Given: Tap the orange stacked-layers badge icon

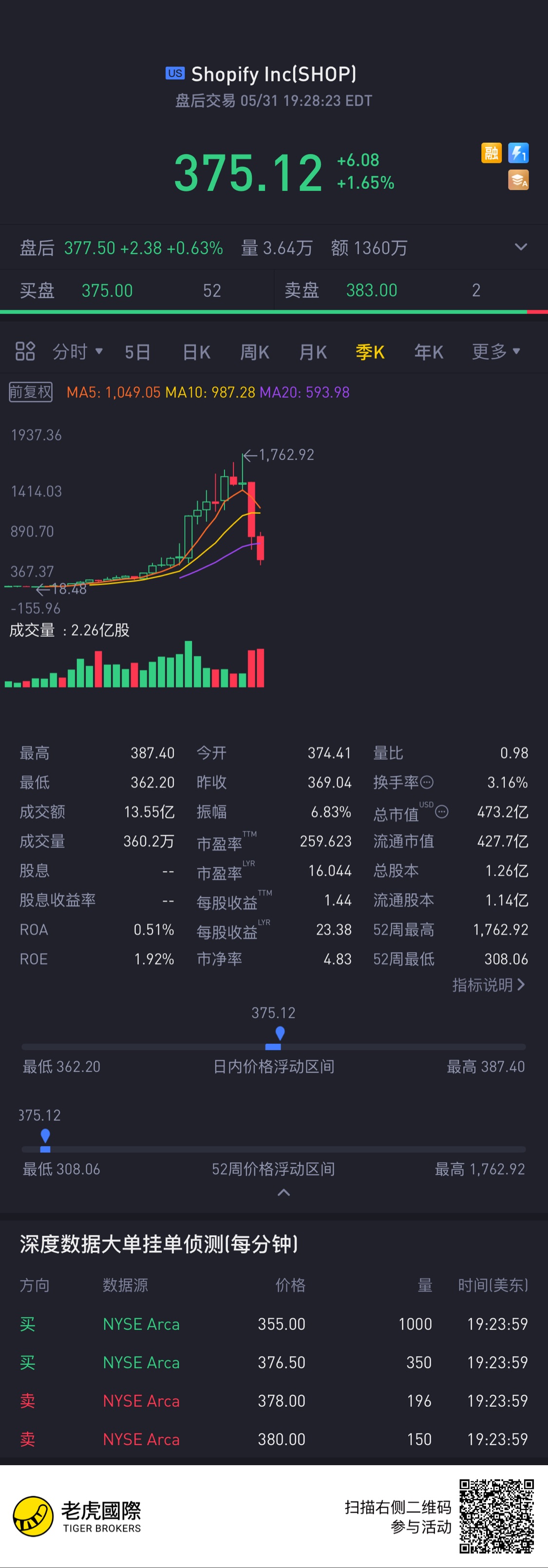Looking at the screenshot, I should 518,180.
